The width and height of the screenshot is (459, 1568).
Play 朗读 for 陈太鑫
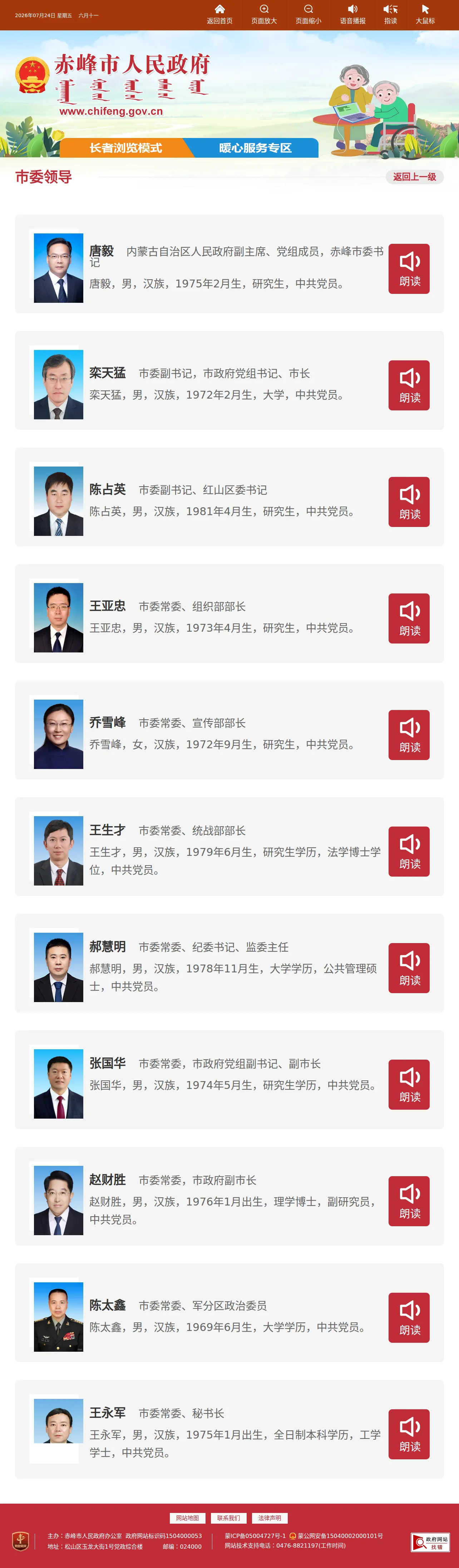[x=409, y=1318]
